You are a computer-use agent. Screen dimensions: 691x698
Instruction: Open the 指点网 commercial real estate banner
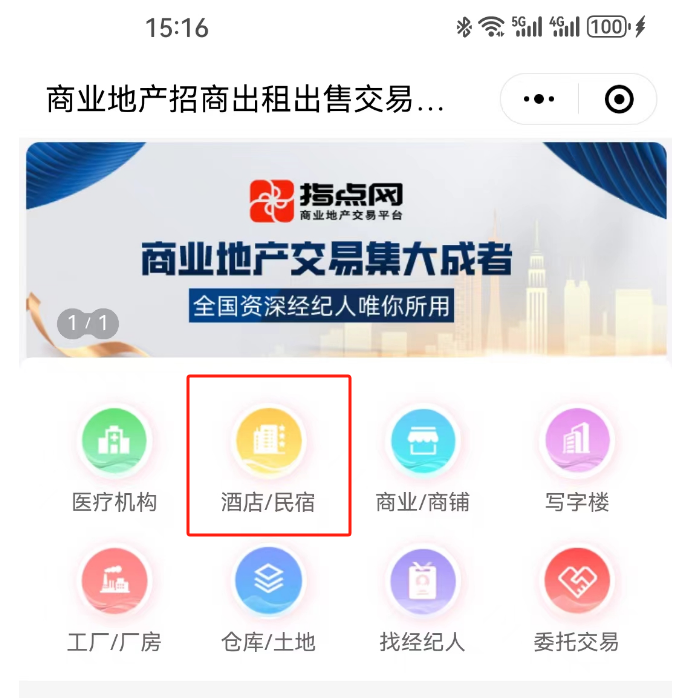[346, 249]
